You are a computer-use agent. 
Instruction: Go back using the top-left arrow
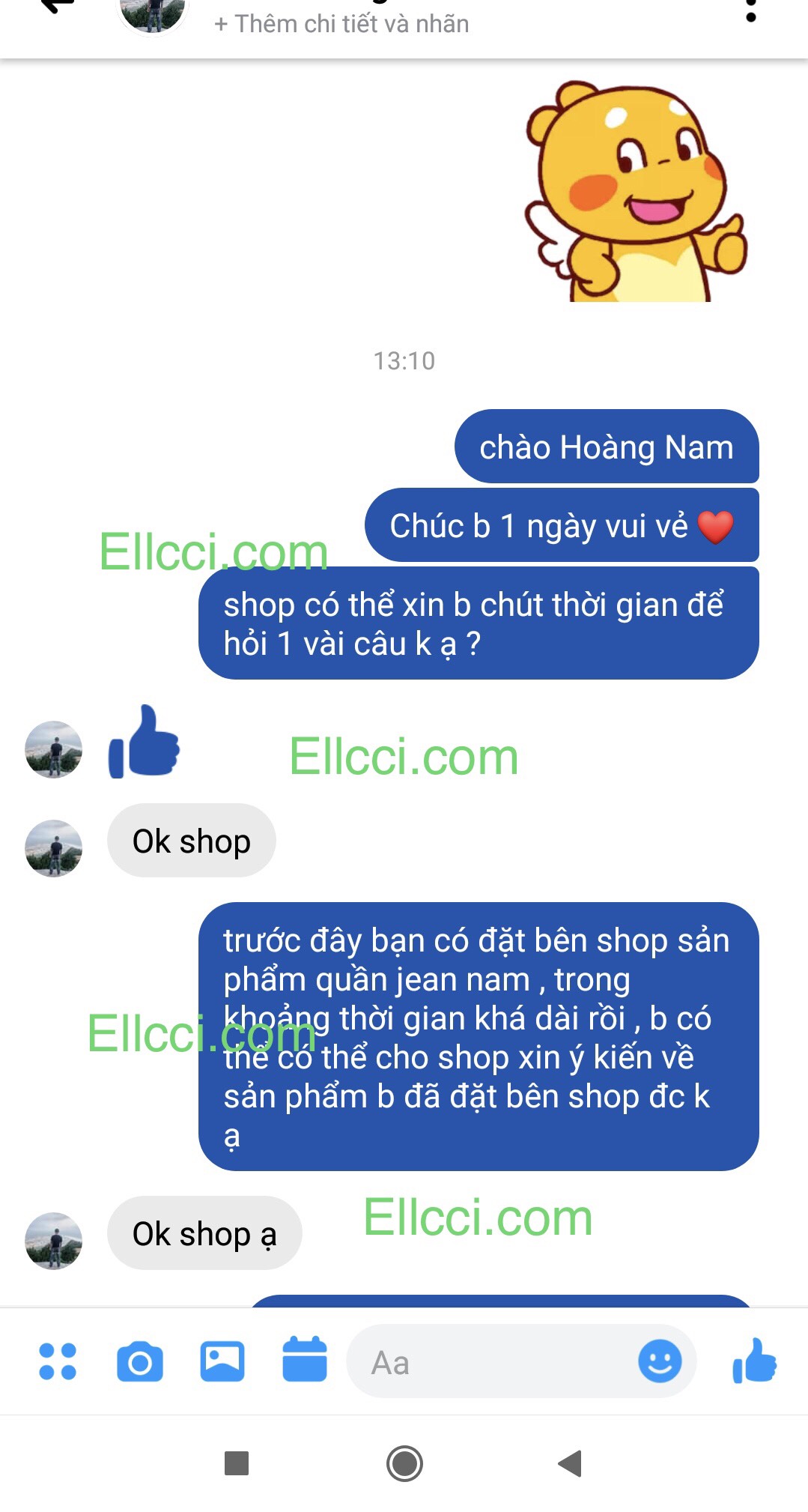[56, 6]
